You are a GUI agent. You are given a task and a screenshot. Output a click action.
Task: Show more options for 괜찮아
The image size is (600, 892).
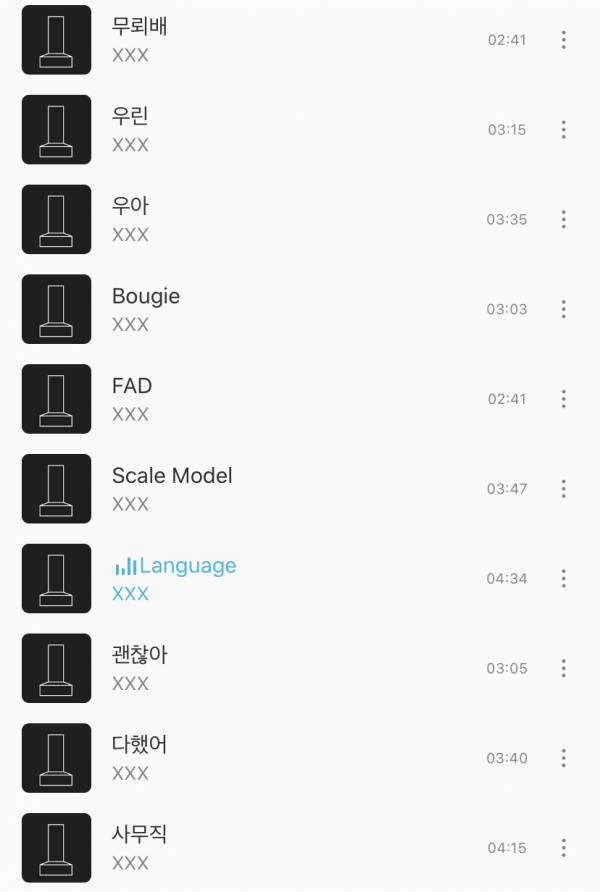(564, 668)
